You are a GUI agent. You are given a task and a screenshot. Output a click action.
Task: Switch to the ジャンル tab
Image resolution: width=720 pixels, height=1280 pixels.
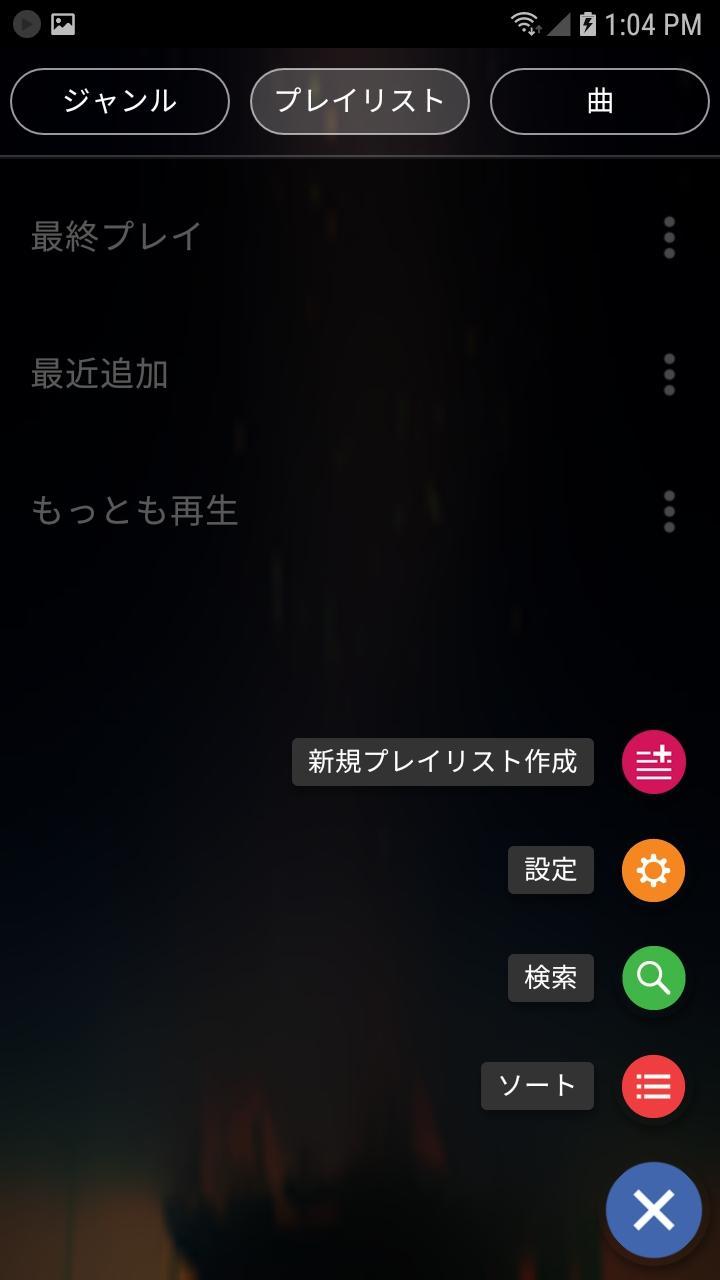coord(120,101)
